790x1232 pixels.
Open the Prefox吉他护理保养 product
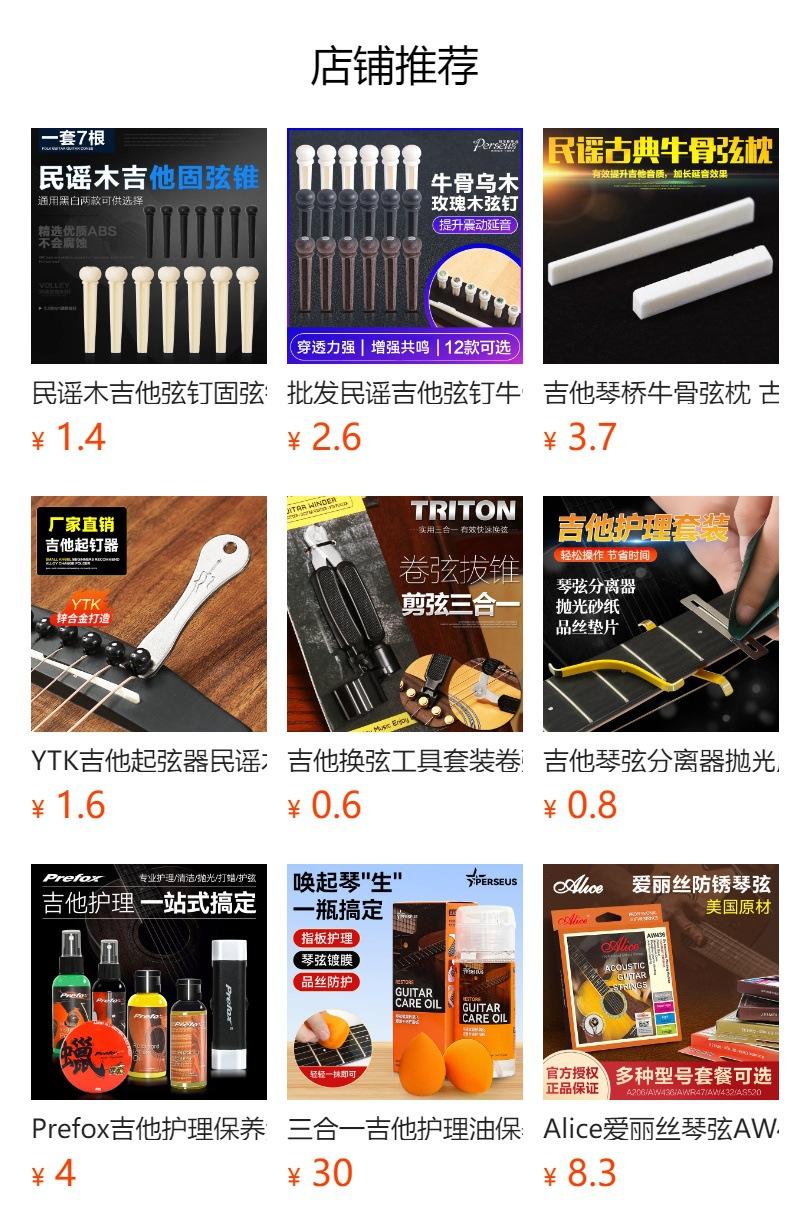(149, 982)
